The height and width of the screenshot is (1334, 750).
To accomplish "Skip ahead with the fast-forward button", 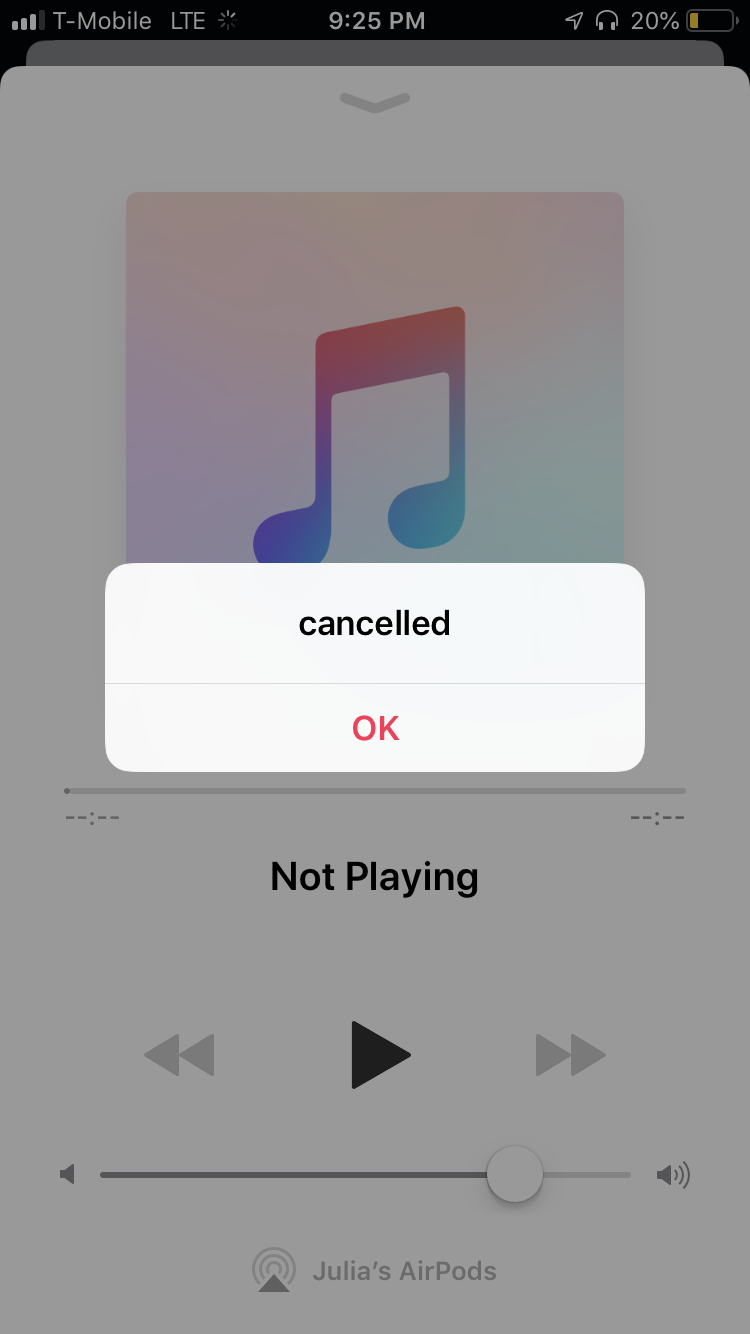I will pos(570,1055).
